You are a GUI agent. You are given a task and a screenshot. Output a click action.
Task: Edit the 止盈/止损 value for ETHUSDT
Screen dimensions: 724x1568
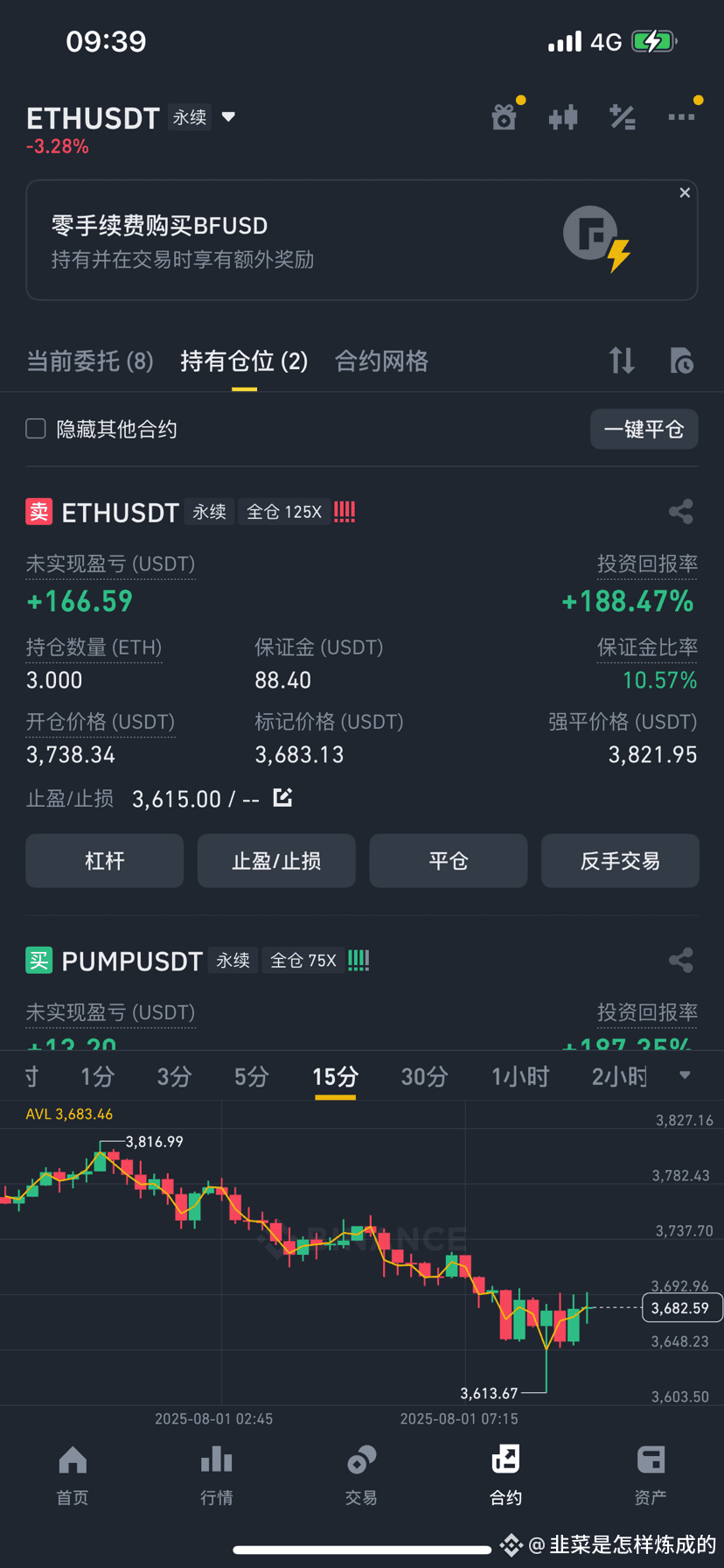(x=282, y=798)
